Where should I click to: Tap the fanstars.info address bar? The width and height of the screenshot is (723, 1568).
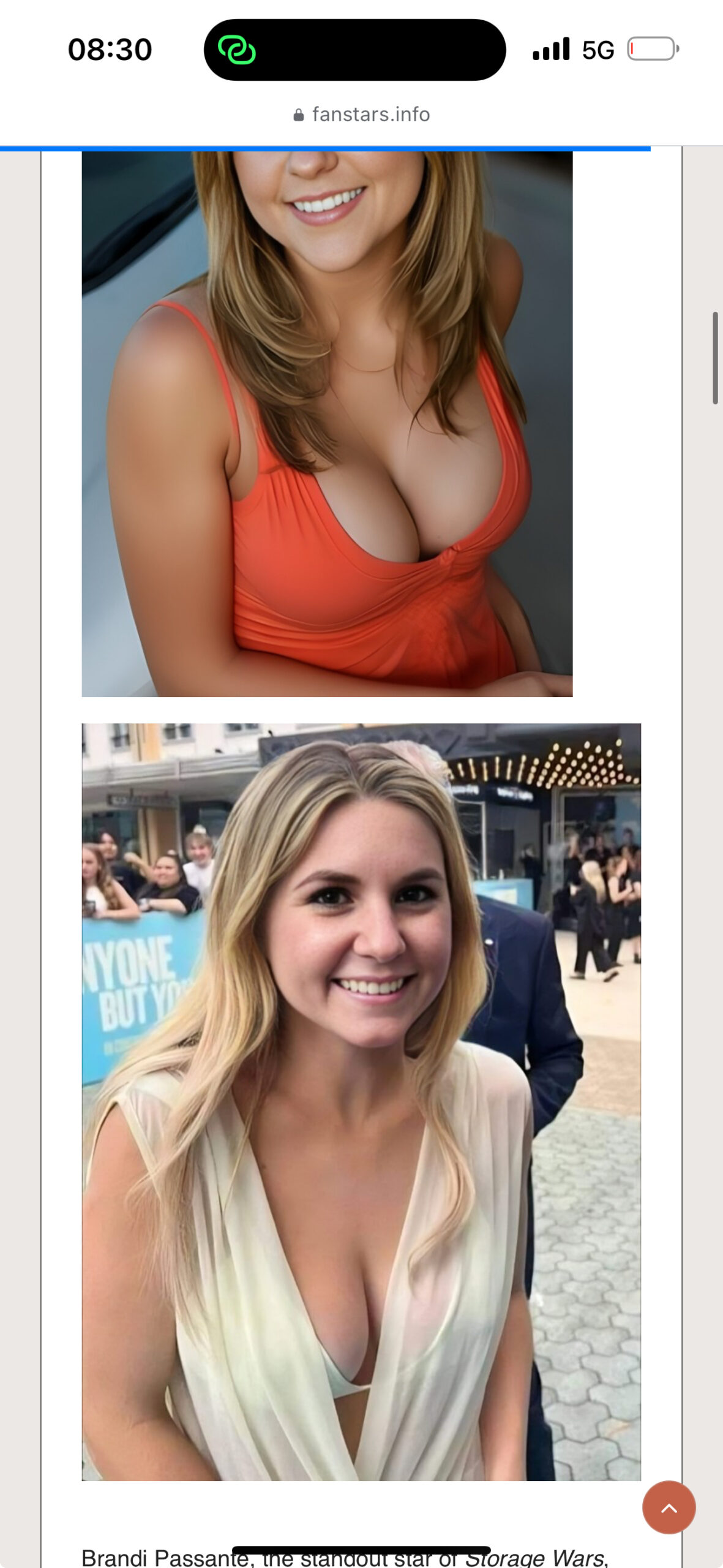coord(362,115)
